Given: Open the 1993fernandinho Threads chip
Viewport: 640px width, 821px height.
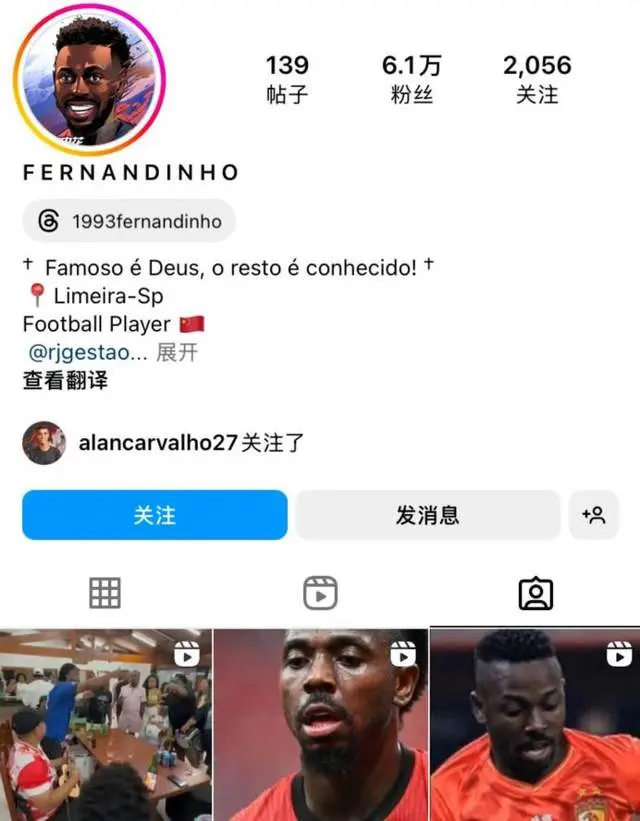Looking at the screenshot, I should click(129, 221).
